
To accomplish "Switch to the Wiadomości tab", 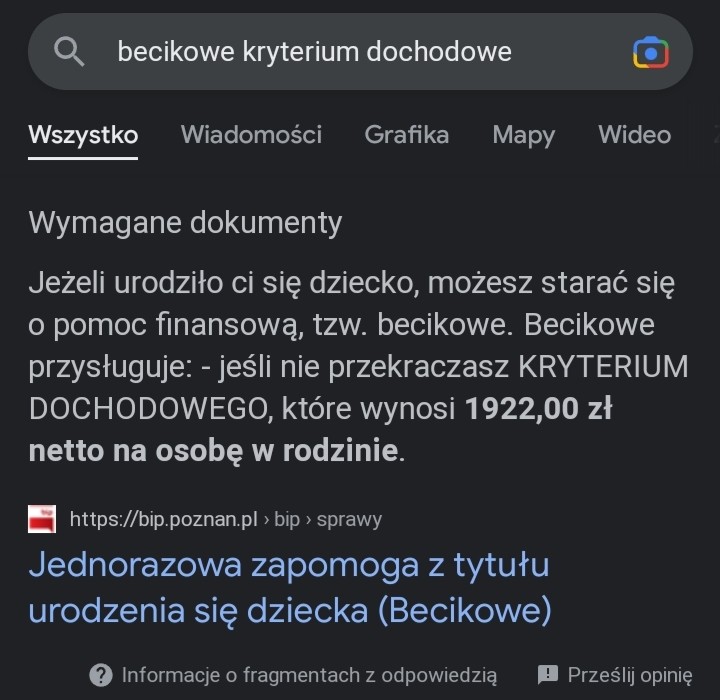I will click(x=251, y=135).
